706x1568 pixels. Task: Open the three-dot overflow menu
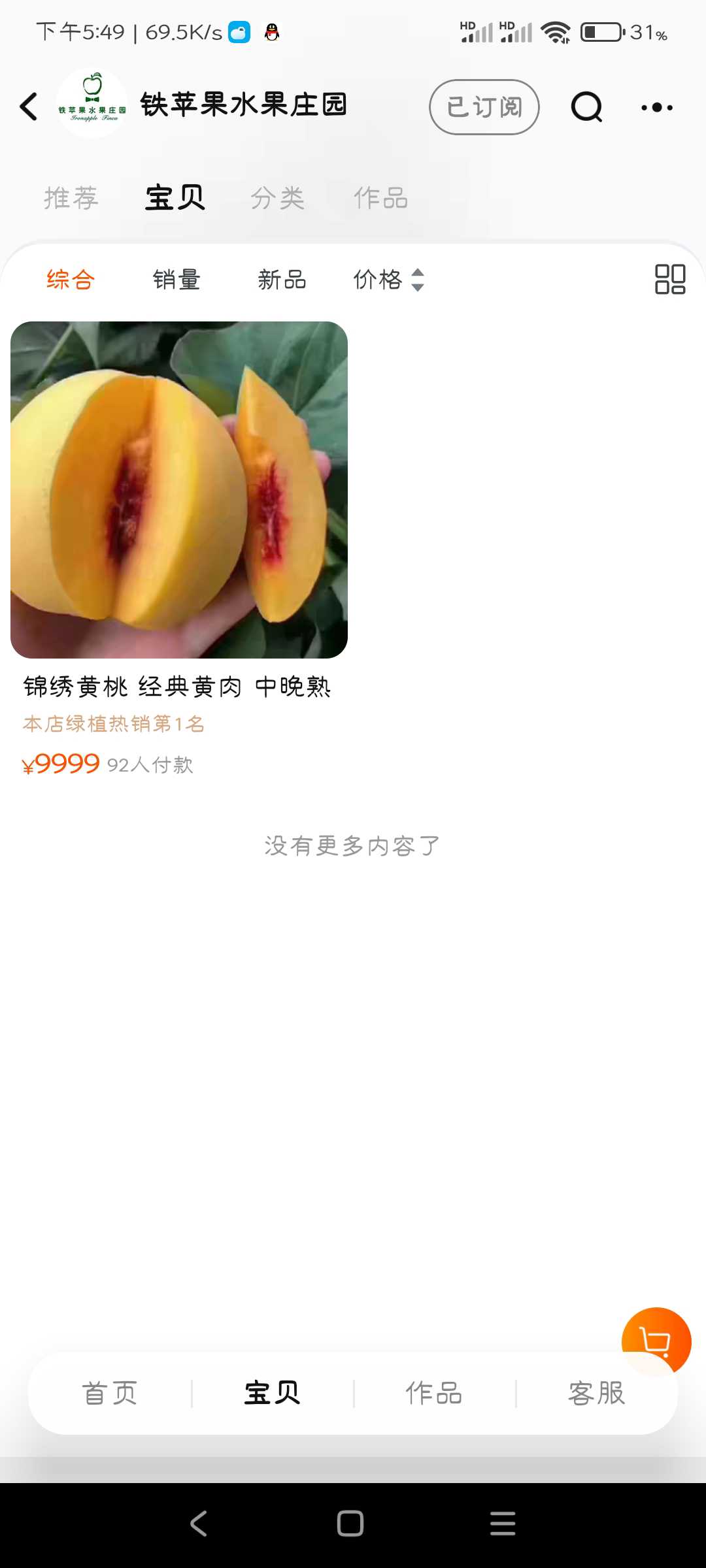pos(657,107)
